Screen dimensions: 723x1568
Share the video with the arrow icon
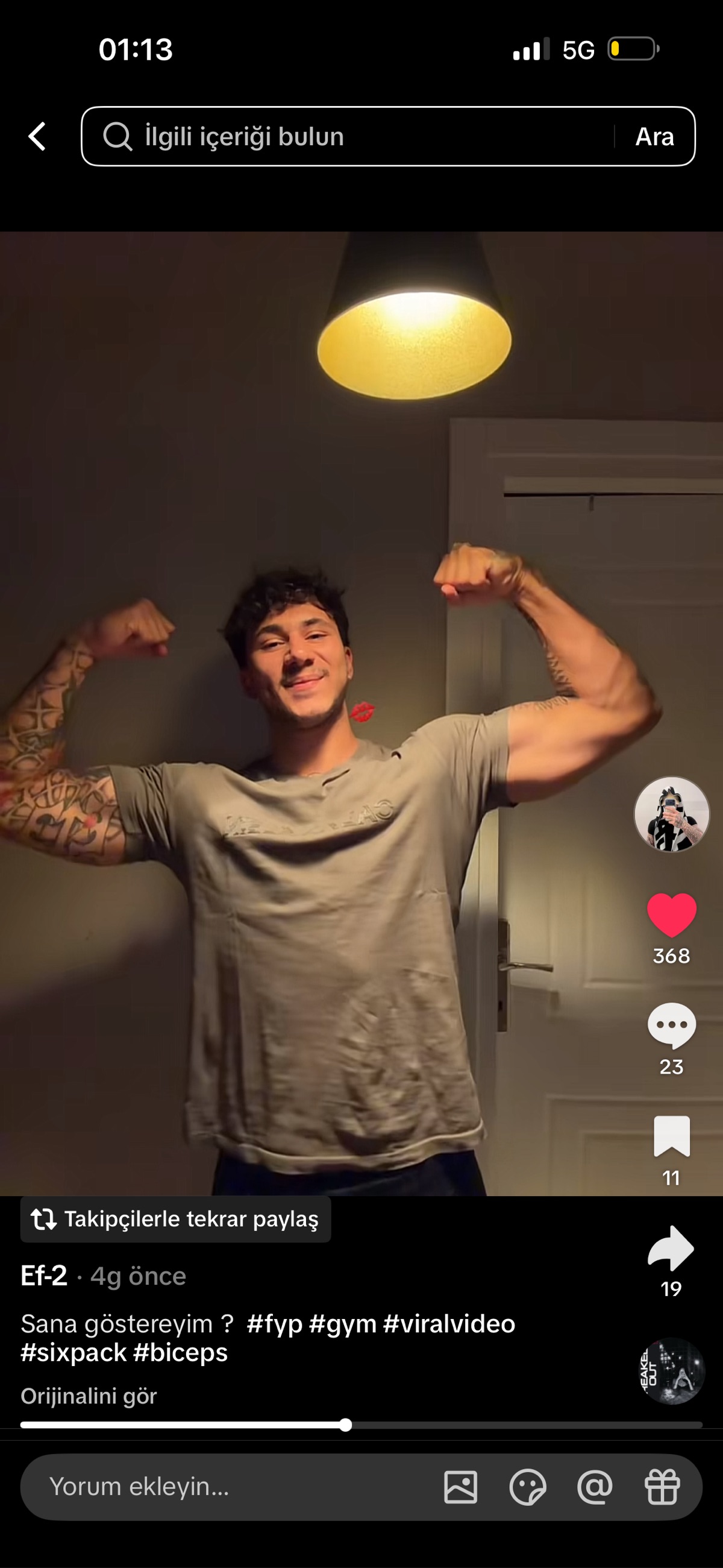[671, 1248]
